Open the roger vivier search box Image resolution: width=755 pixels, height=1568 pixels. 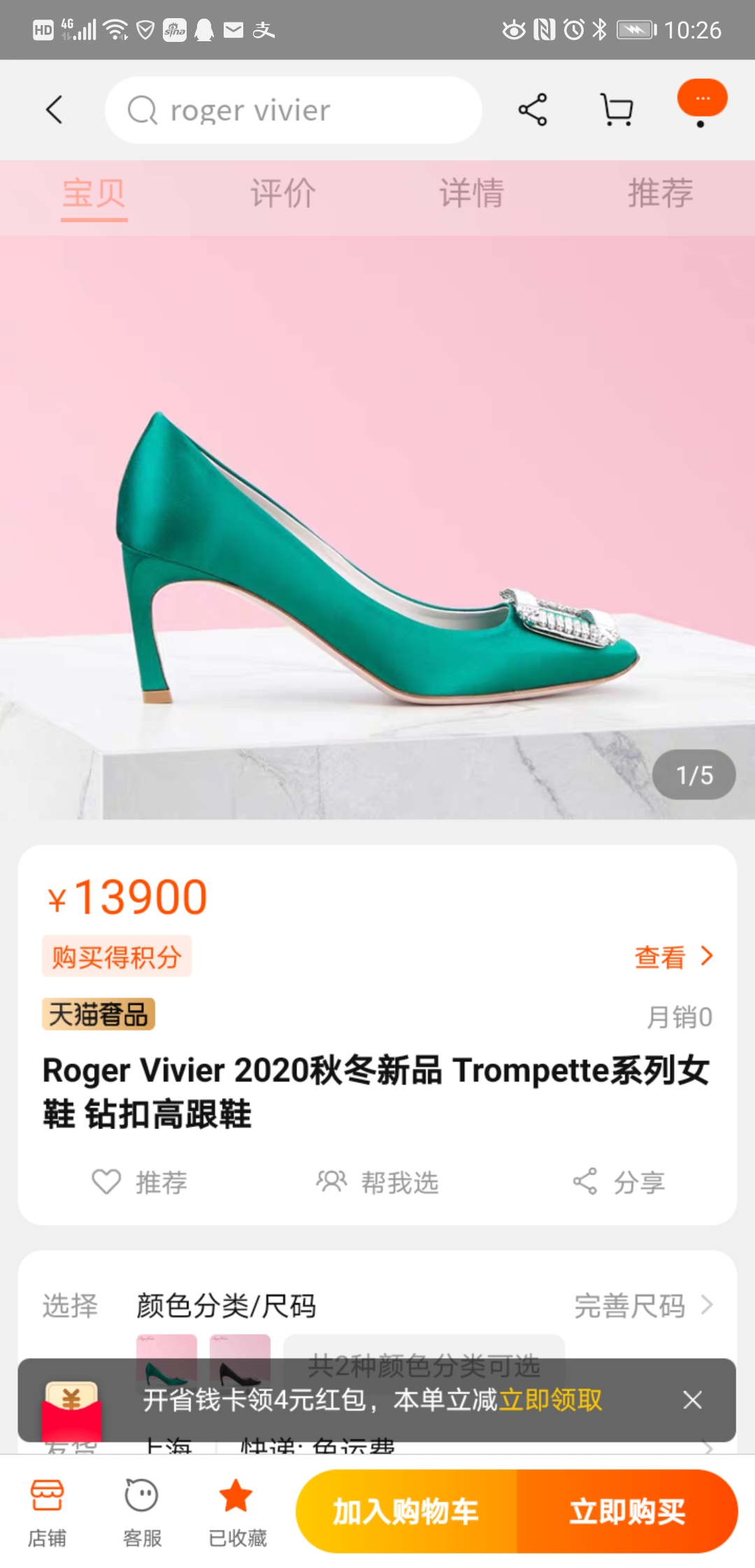(x=294, y=110)
